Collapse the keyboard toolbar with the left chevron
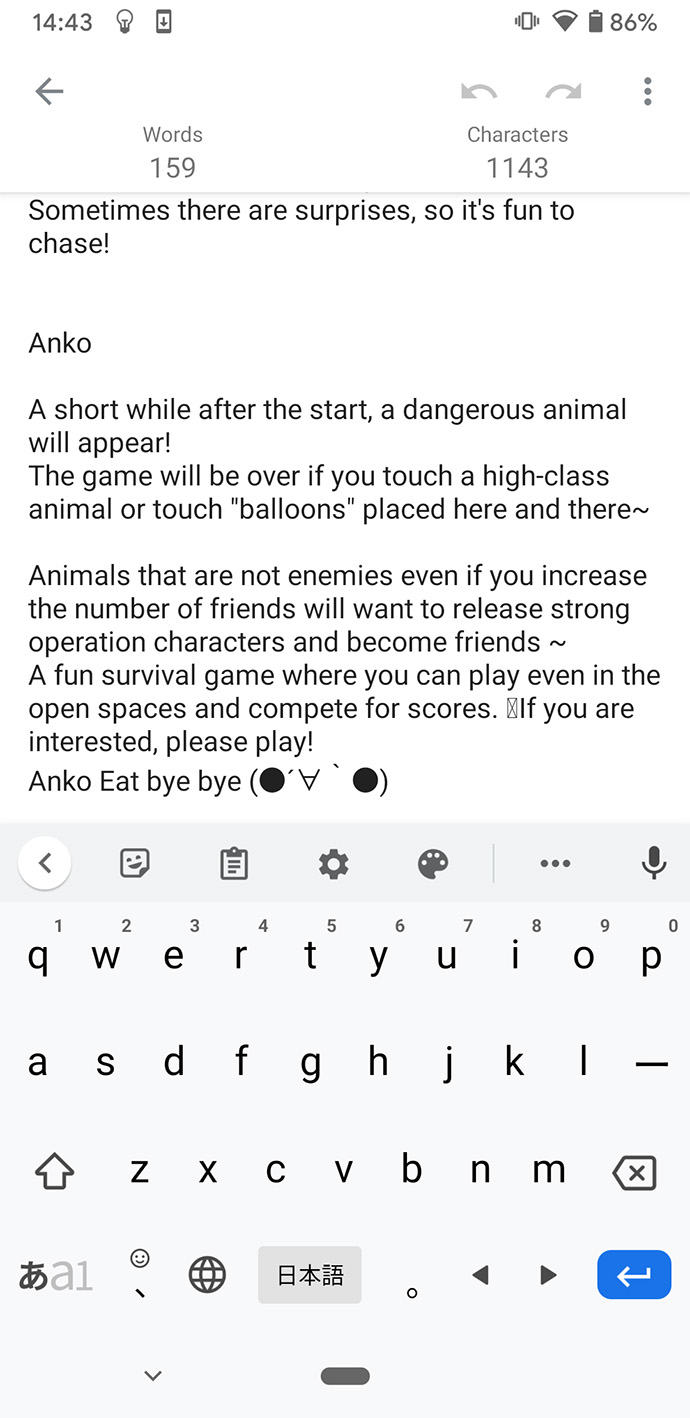Viewport: 690px width, 1418px height. pyautogui.click(x=45, y=863)
